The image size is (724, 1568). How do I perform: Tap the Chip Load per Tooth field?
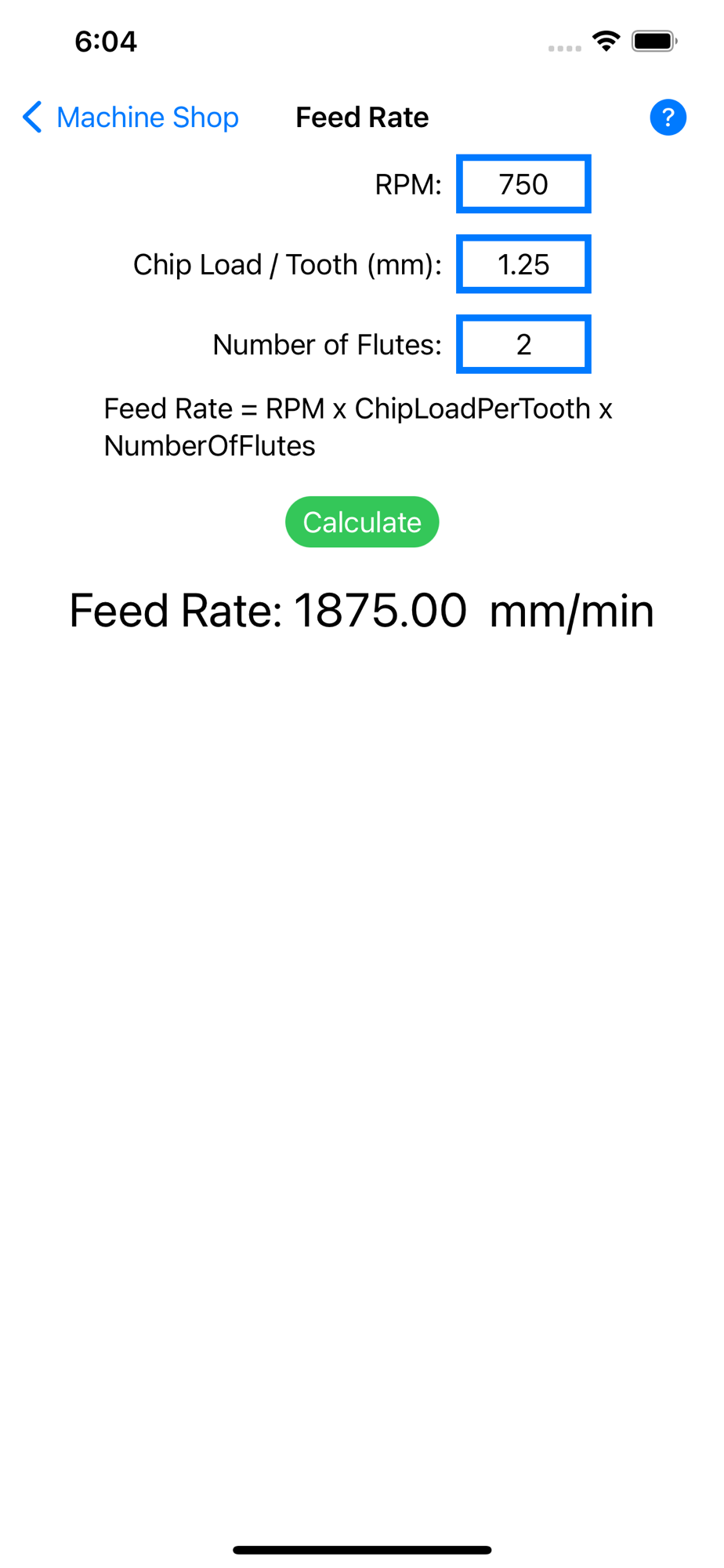point(523,264)
